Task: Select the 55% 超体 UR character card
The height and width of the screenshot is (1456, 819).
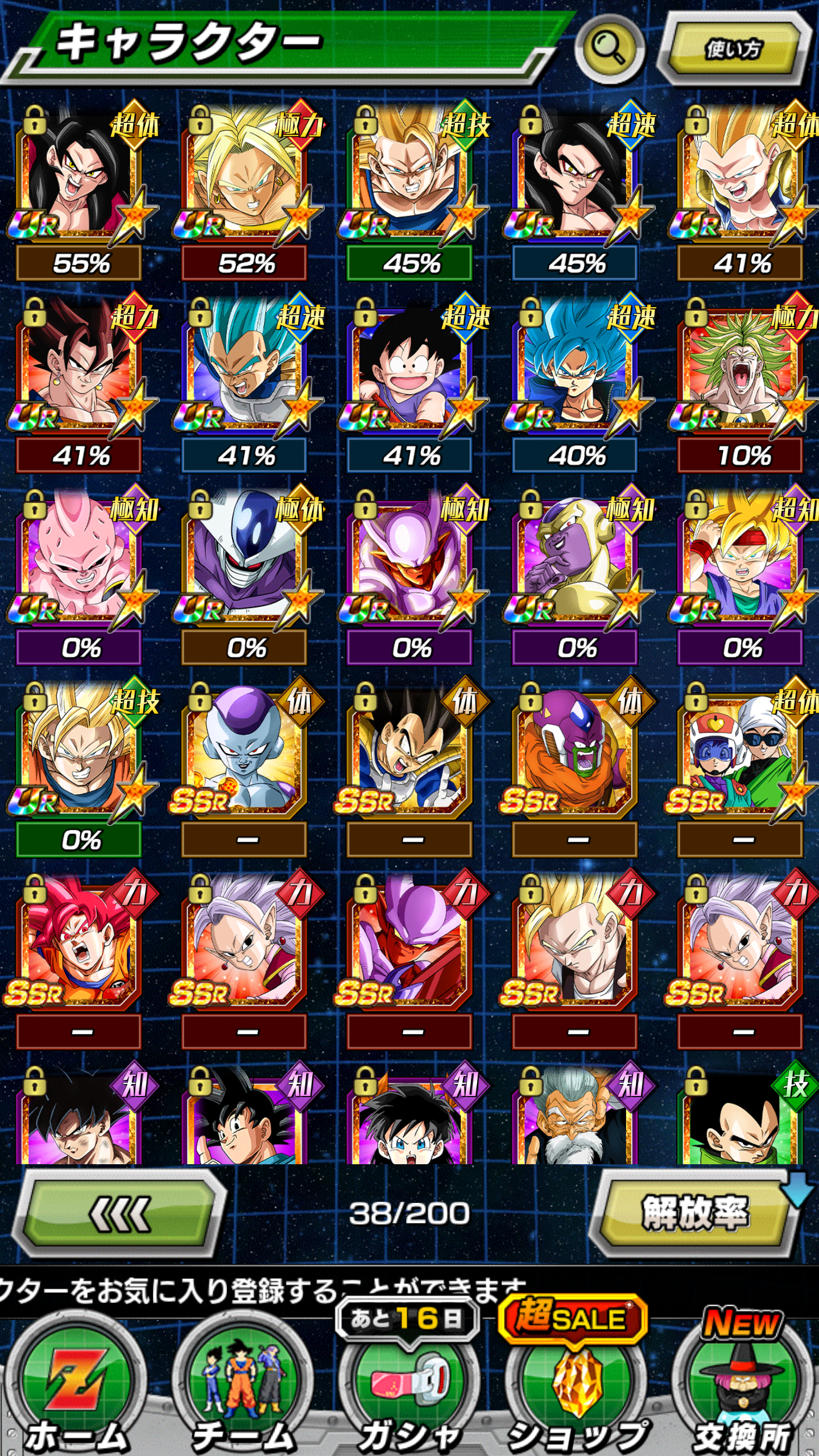Action: pos(81,191)
